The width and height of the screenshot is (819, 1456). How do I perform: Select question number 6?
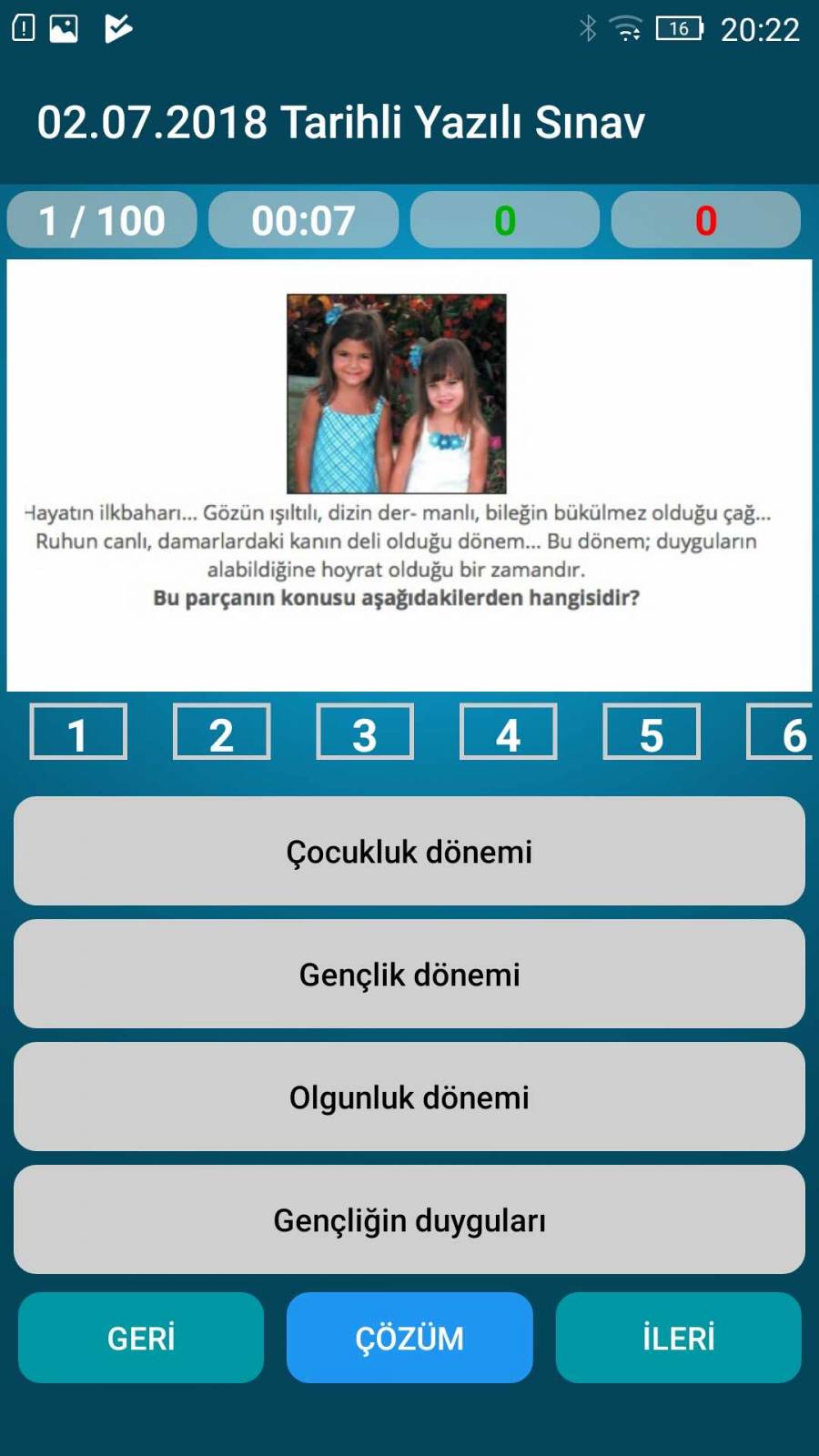tap(783, 732)
